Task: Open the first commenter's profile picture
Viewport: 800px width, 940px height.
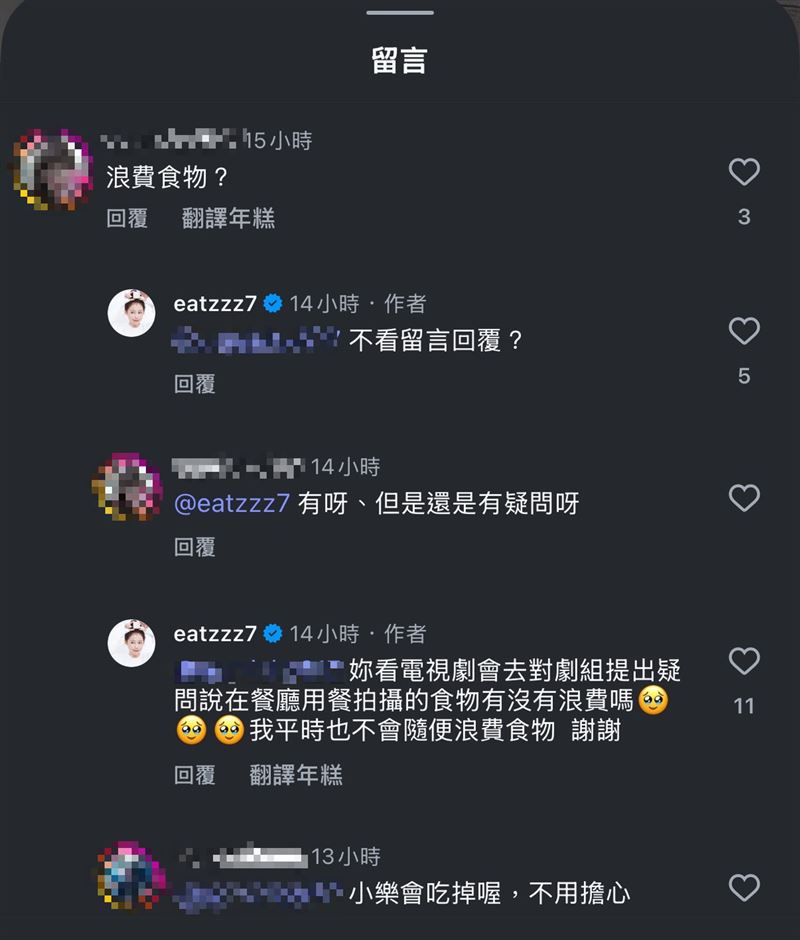Action: [48, 166]
